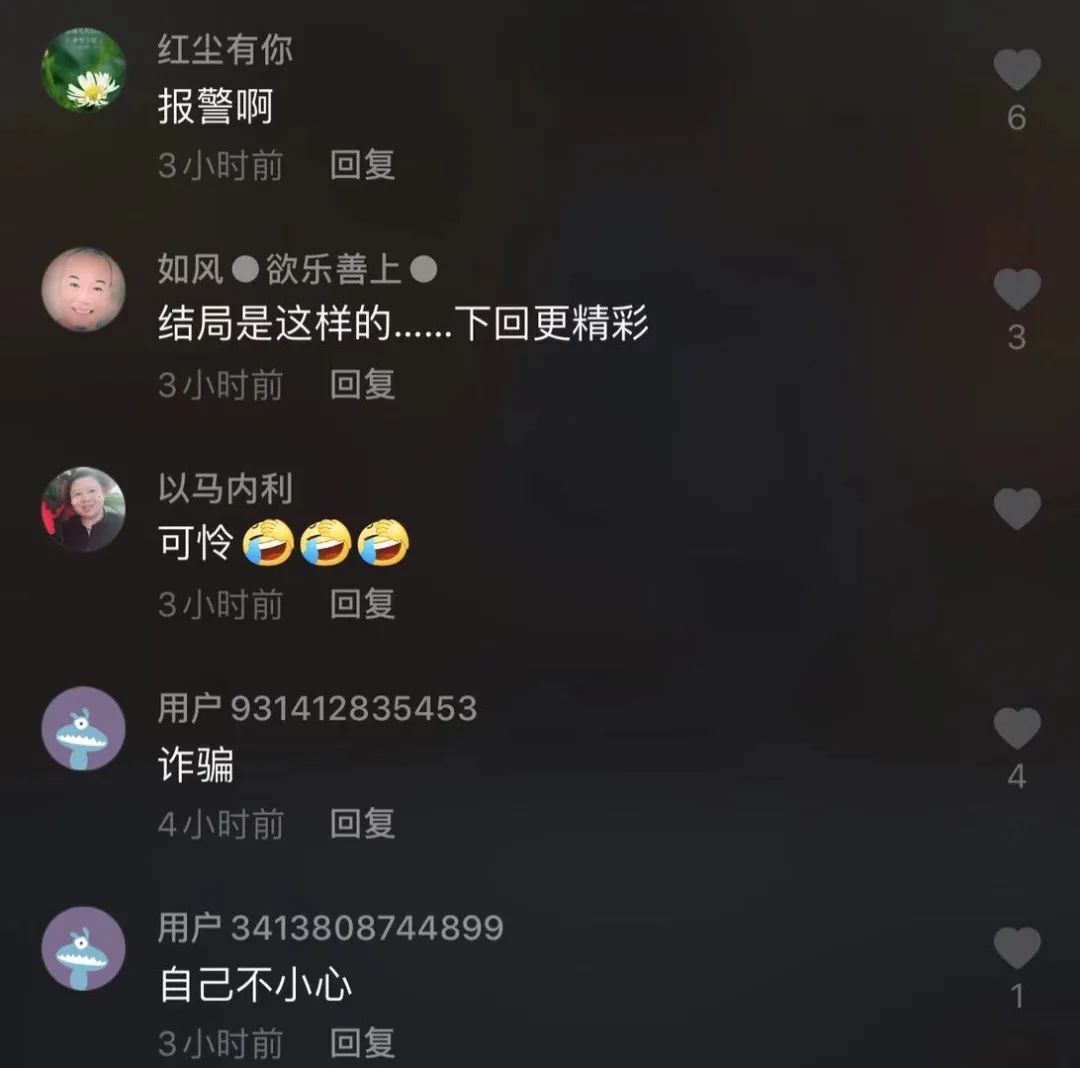Like the 自己不小心 comment
Viewport: 1080px width, 1068px height.
(x=1017, y=949)
